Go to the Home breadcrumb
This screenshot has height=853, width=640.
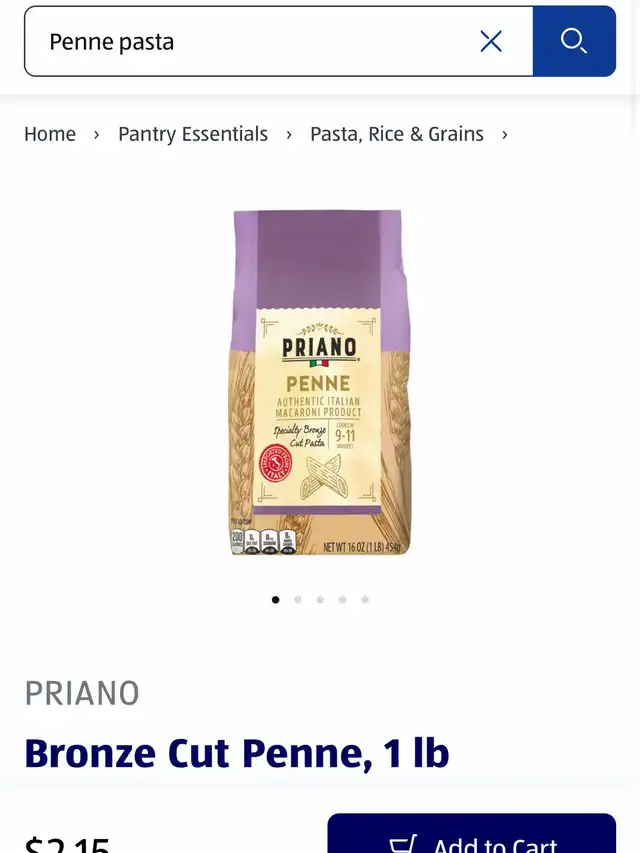(50, 134)
